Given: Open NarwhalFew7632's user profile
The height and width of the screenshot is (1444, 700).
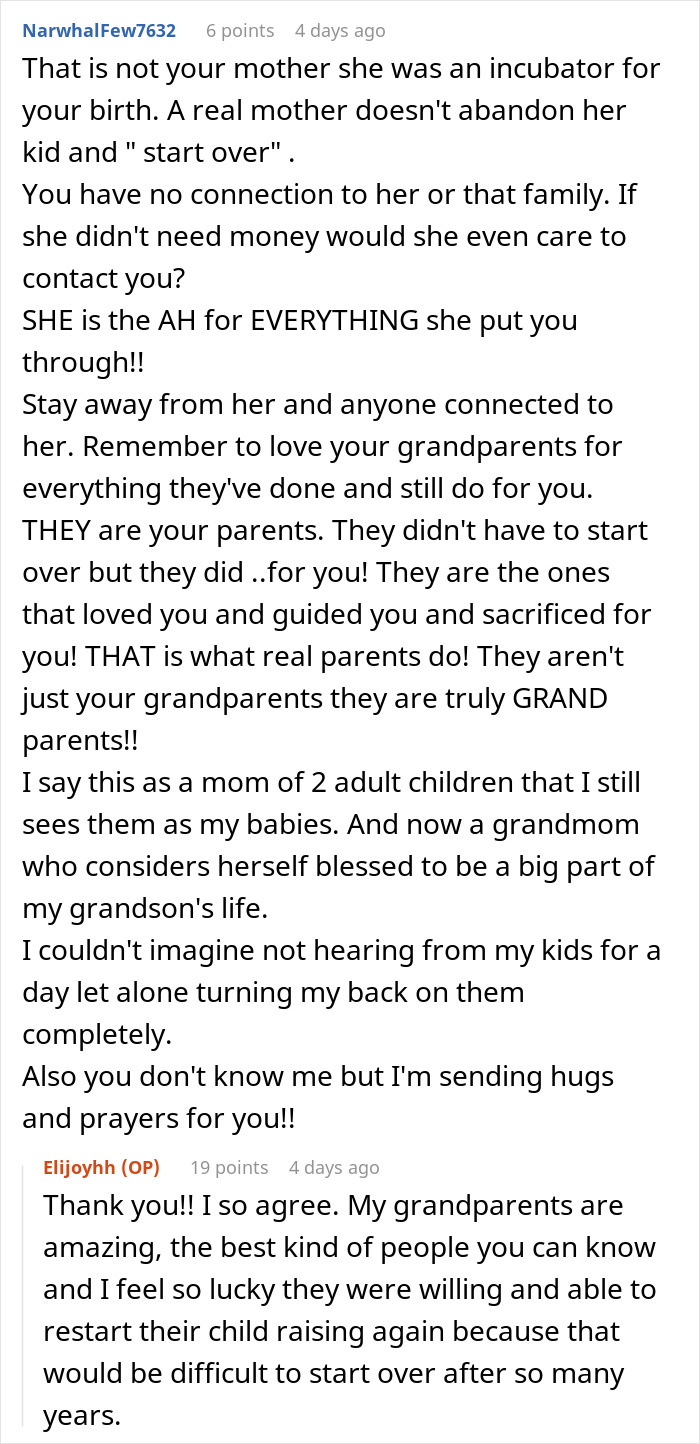Looking at the screenshot, I should click(x=99, y=31).
